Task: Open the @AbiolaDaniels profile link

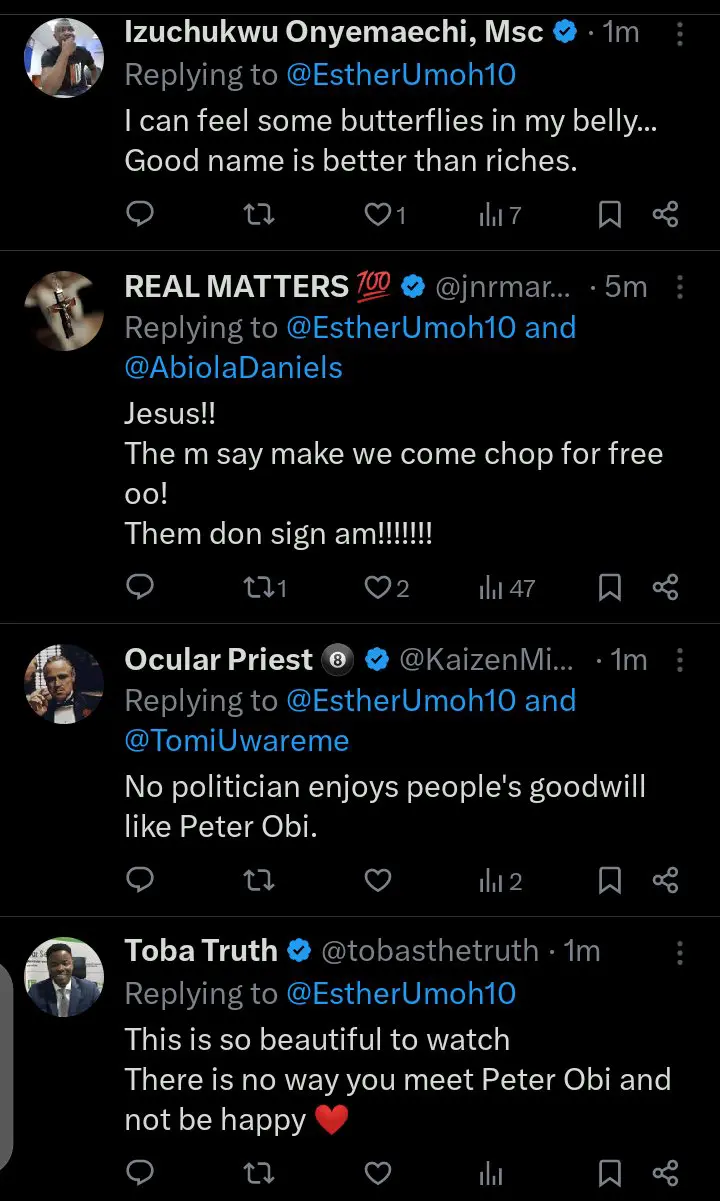Action: coord(233,367)
